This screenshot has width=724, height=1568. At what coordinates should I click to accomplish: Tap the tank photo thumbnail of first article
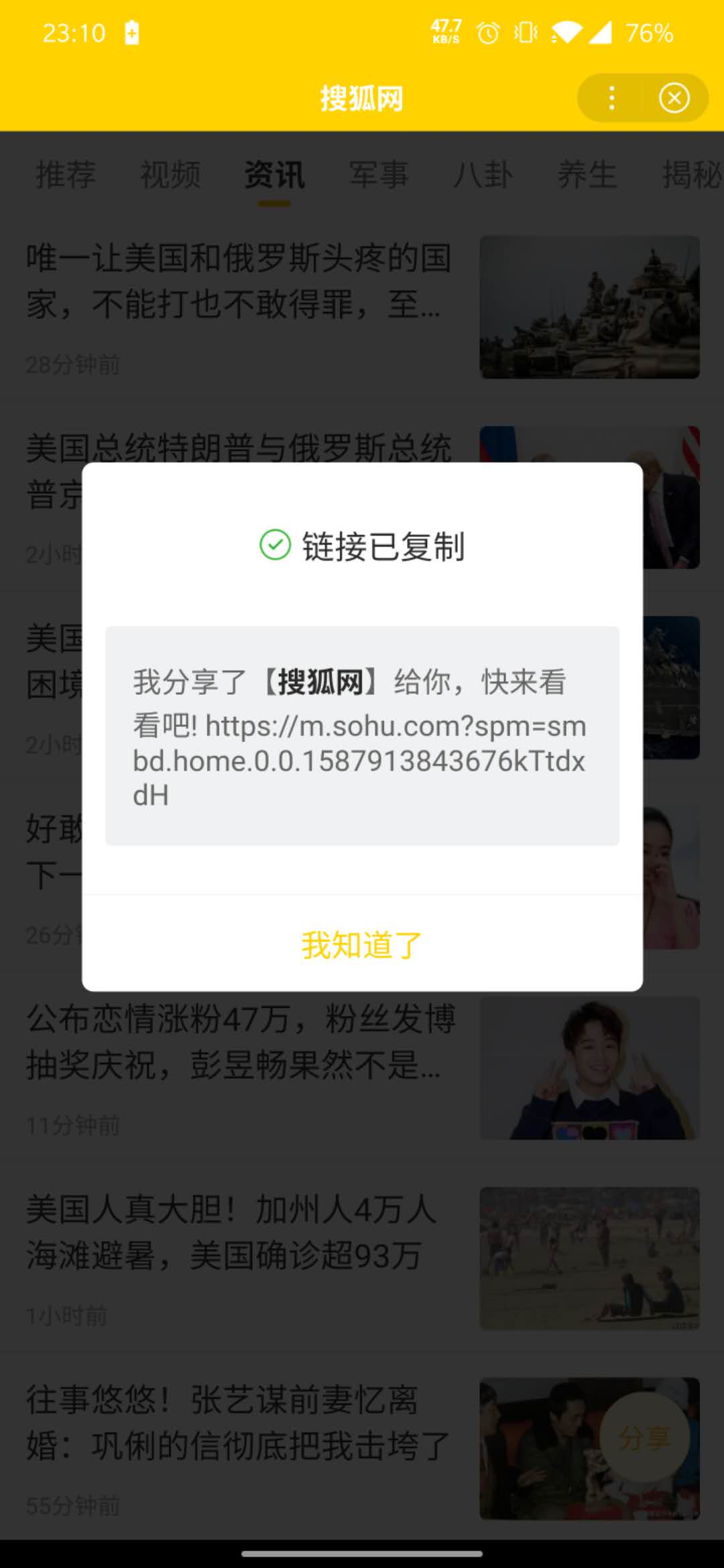[x=589, y=308]
